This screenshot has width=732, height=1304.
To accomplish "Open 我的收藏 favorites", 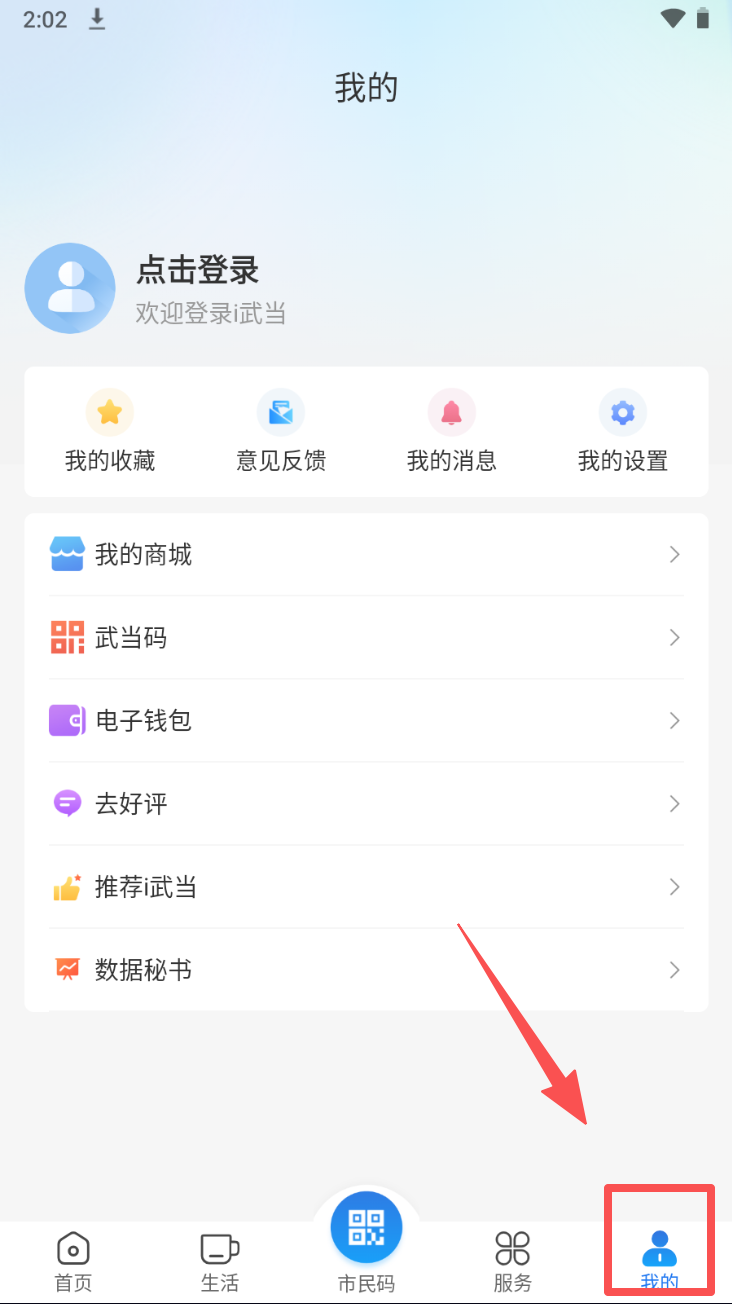I will [x=110, y=432].
